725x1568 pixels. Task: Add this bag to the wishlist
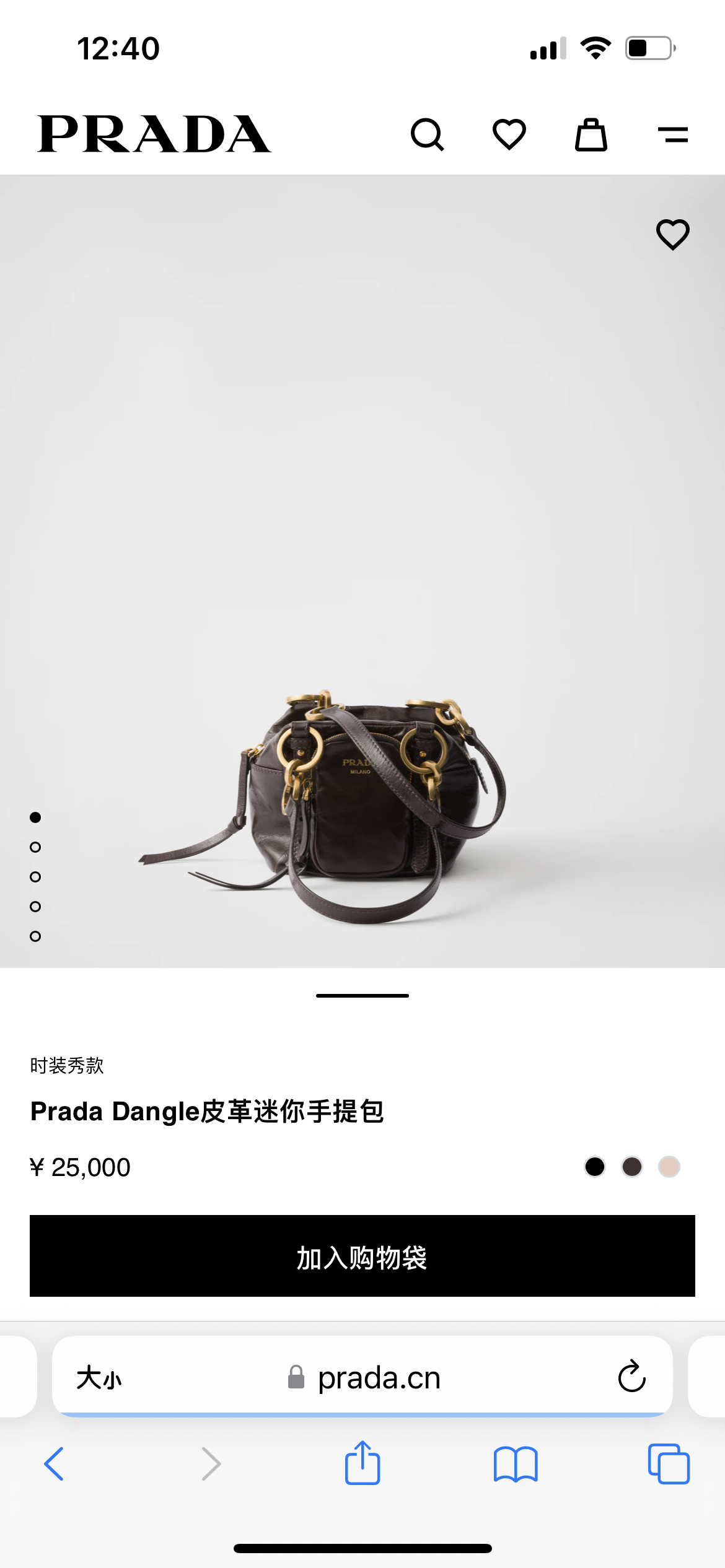coord(673,234)
